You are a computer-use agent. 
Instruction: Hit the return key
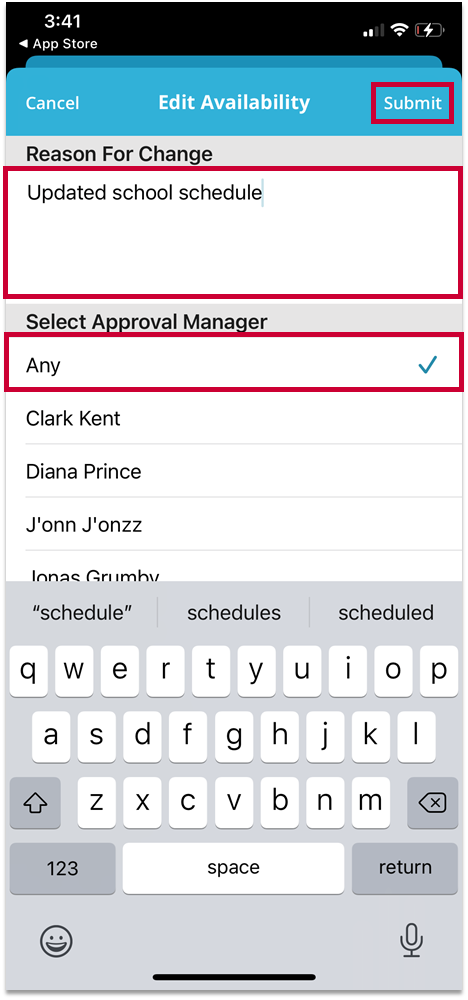(x=405, y=868)
